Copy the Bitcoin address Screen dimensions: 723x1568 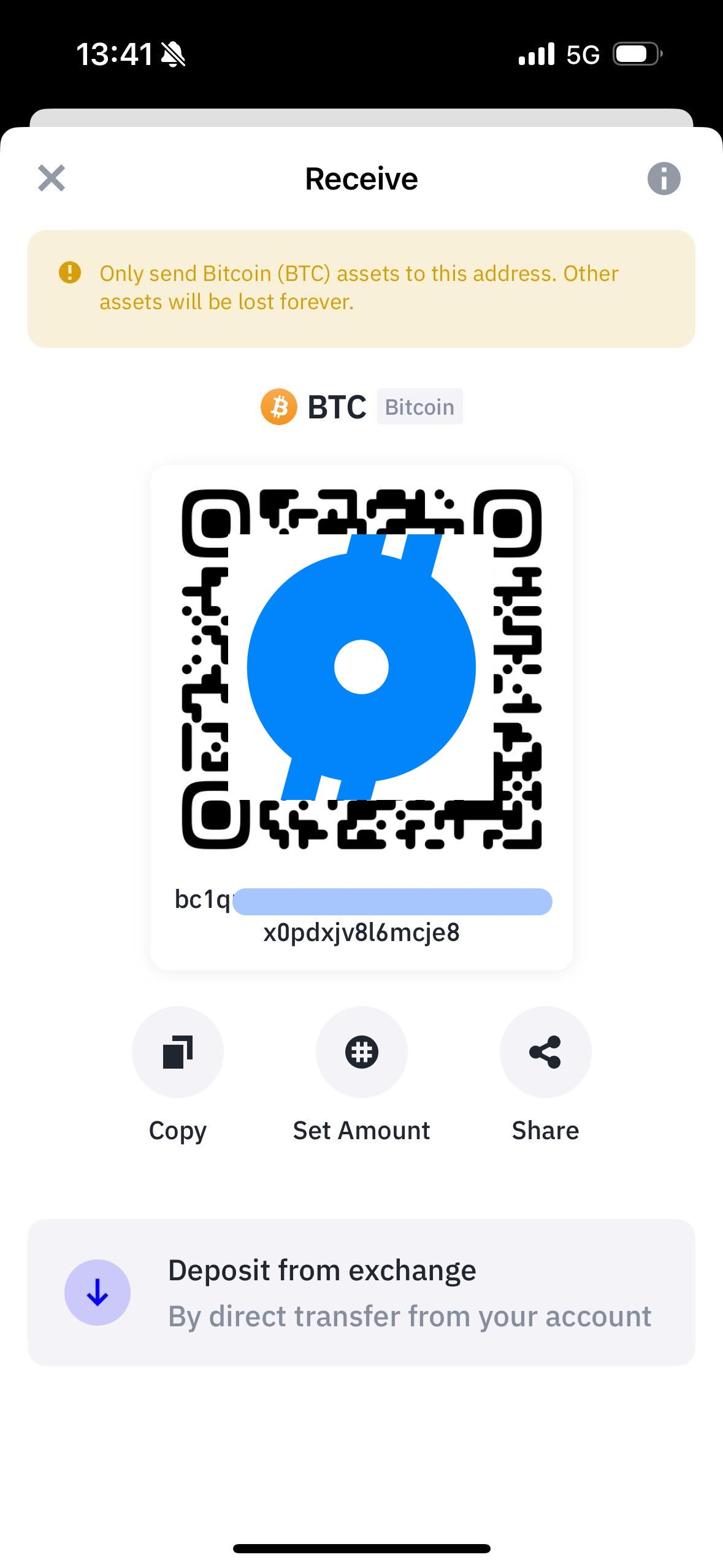[x=177, y=1051]
